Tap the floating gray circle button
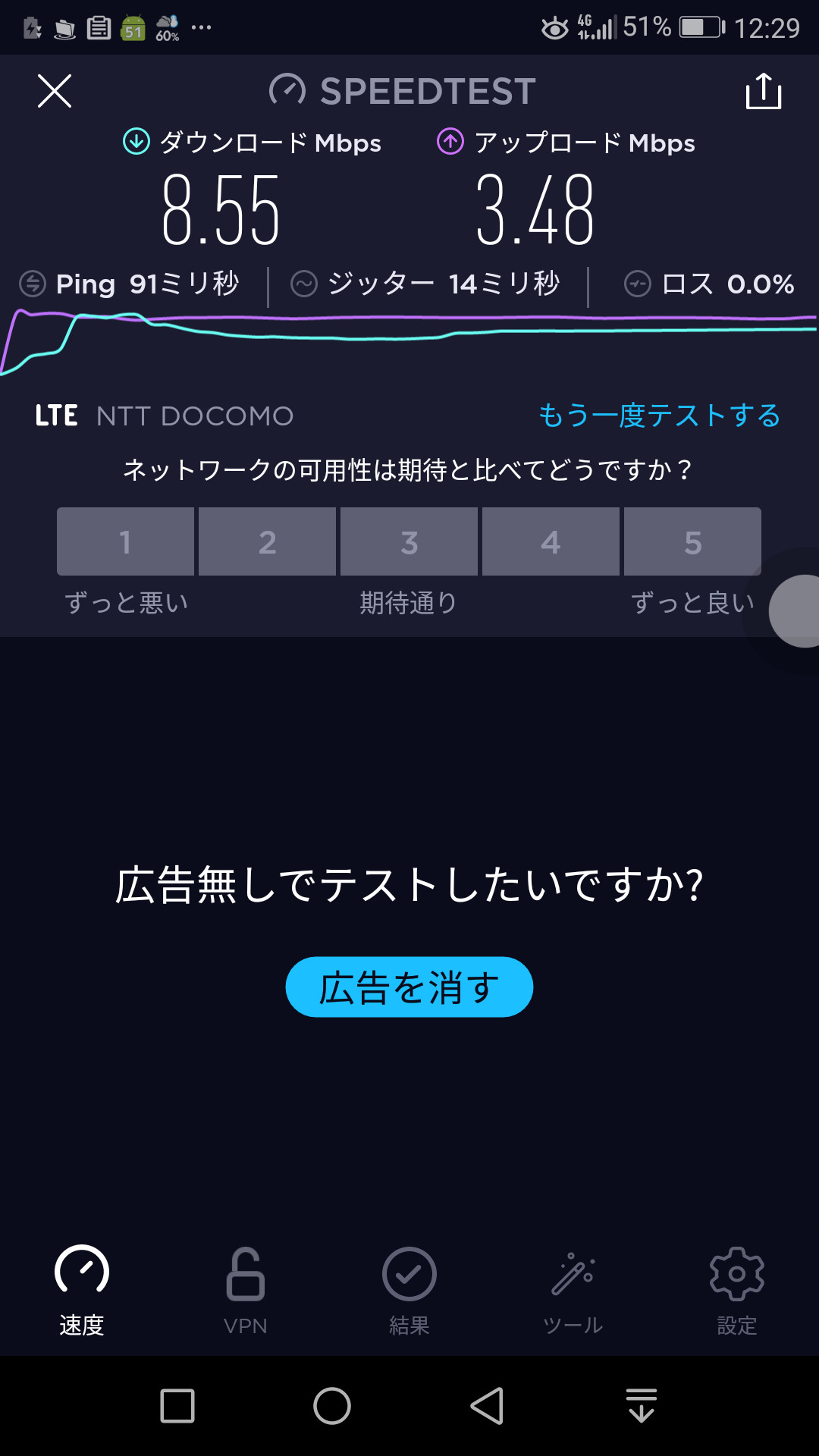819x1456 pixels. click(795, 611)
